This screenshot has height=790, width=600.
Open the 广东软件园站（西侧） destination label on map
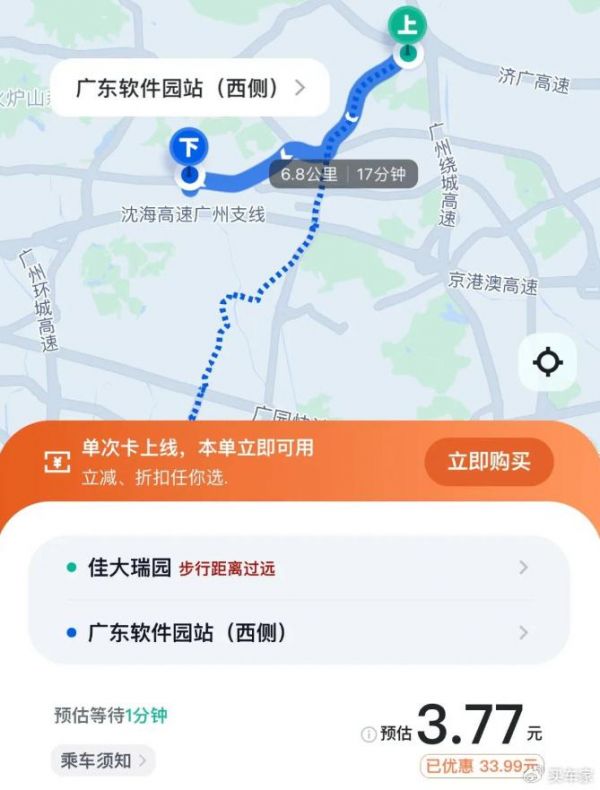(x=190, y=88)
